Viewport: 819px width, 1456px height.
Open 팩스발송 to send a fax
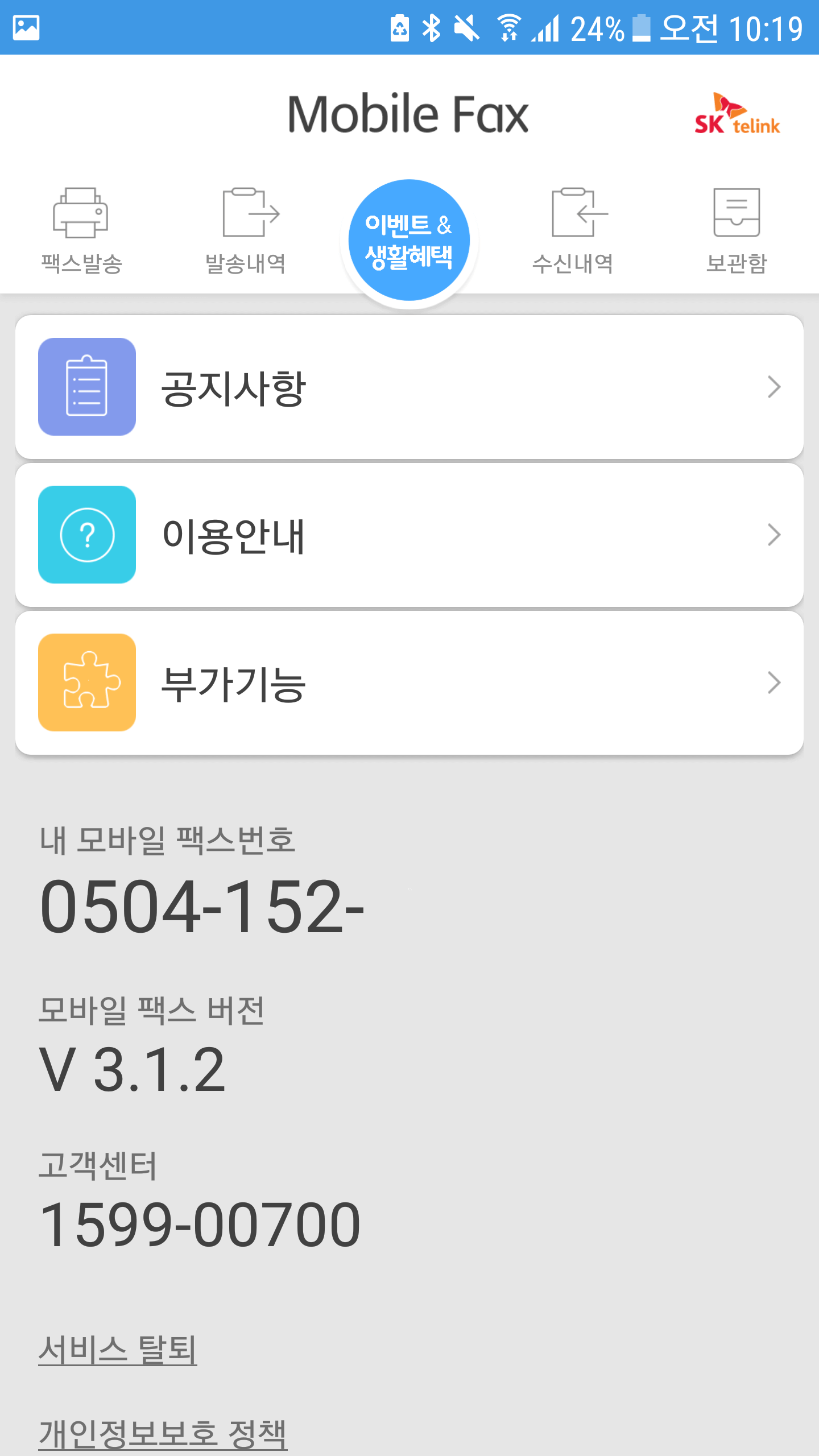tap(81, 230)
